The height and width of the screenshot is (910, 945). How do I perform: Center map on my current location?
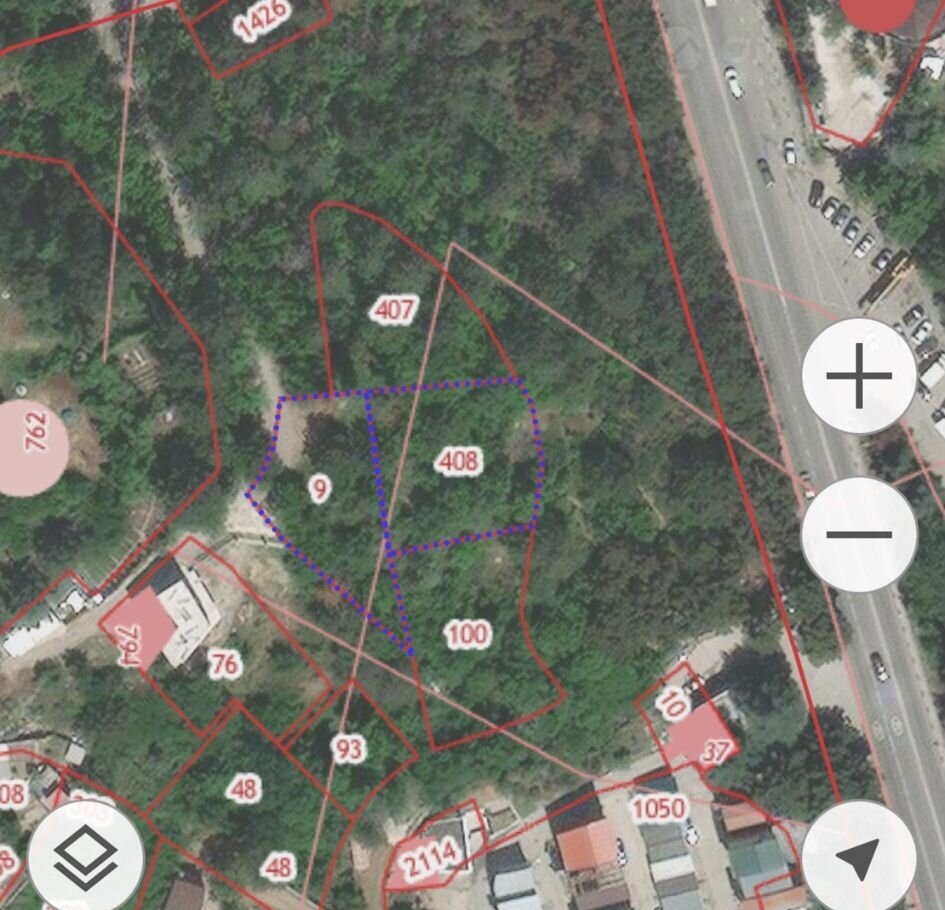[x=859, y=856]
